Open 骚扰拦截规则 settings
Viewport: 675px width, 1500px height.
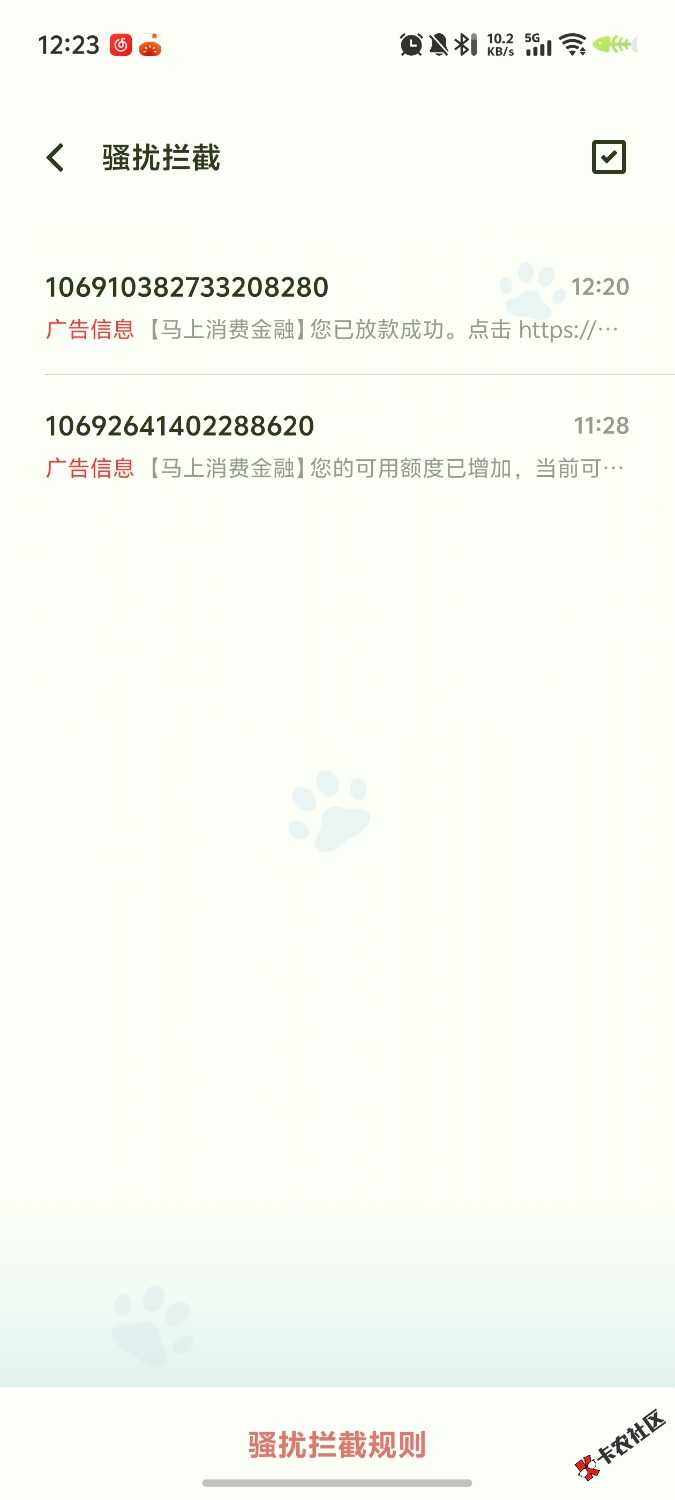click(337, 1444)
